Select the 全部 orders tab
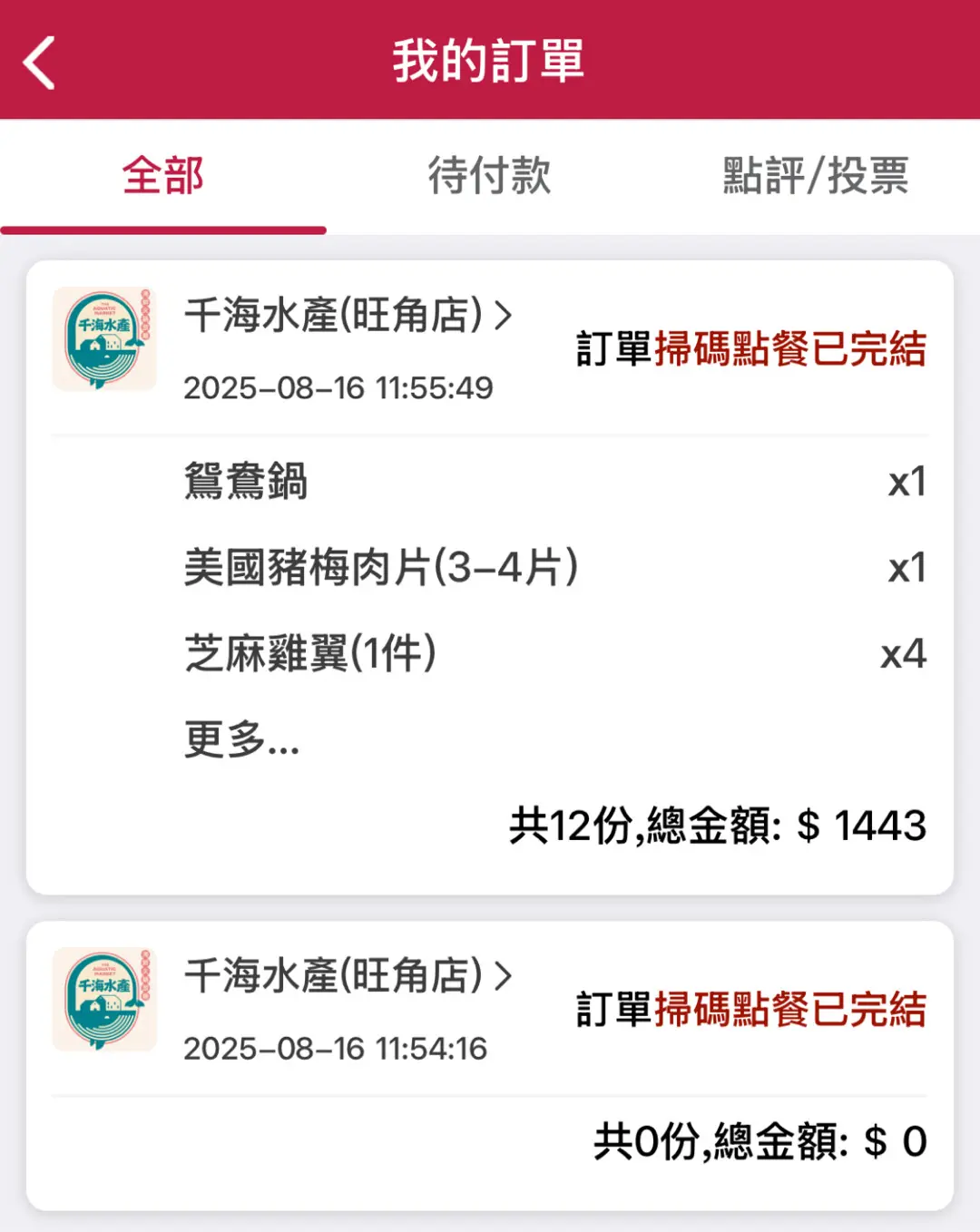The image size is (980, 1232). (163, 176)
